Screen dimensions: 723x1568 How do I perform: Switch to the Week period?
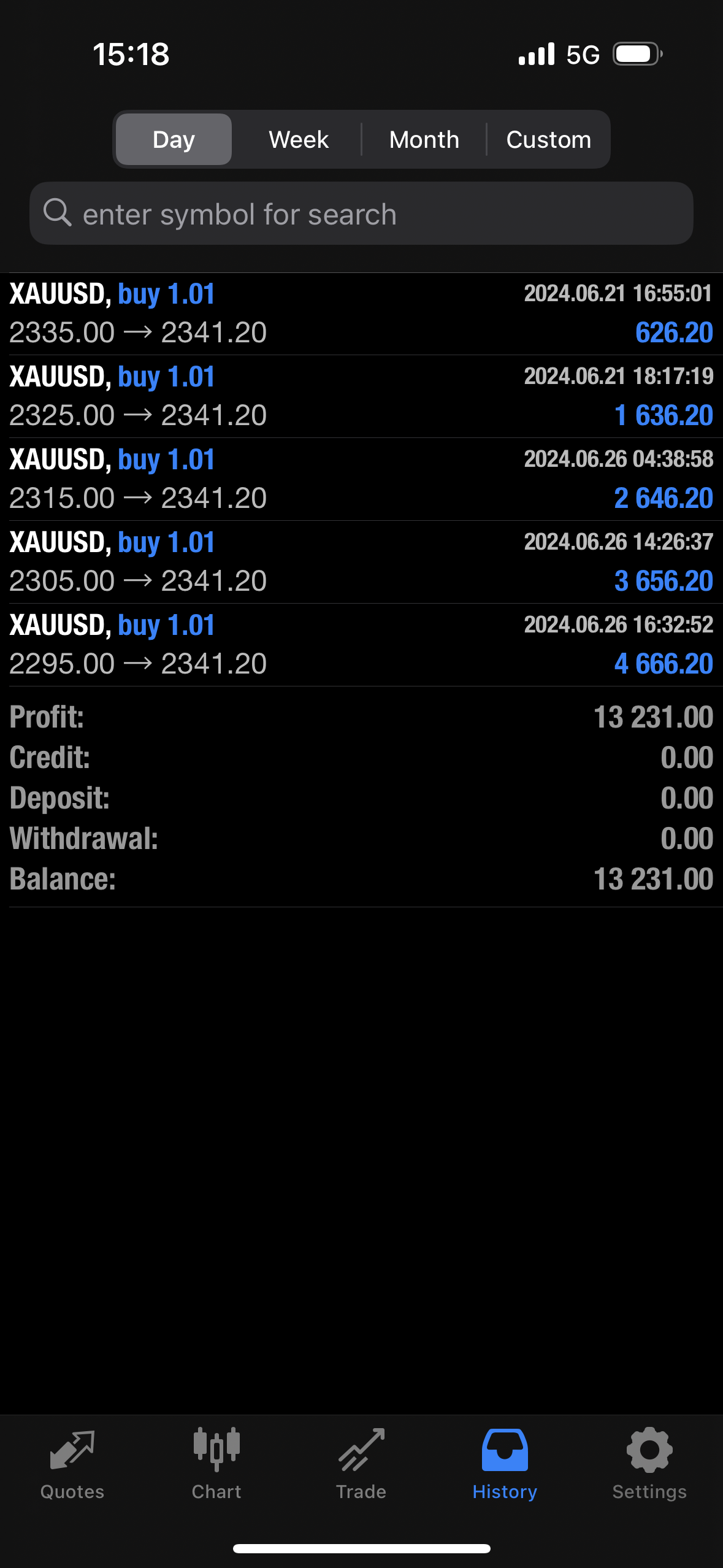point(299,140)
